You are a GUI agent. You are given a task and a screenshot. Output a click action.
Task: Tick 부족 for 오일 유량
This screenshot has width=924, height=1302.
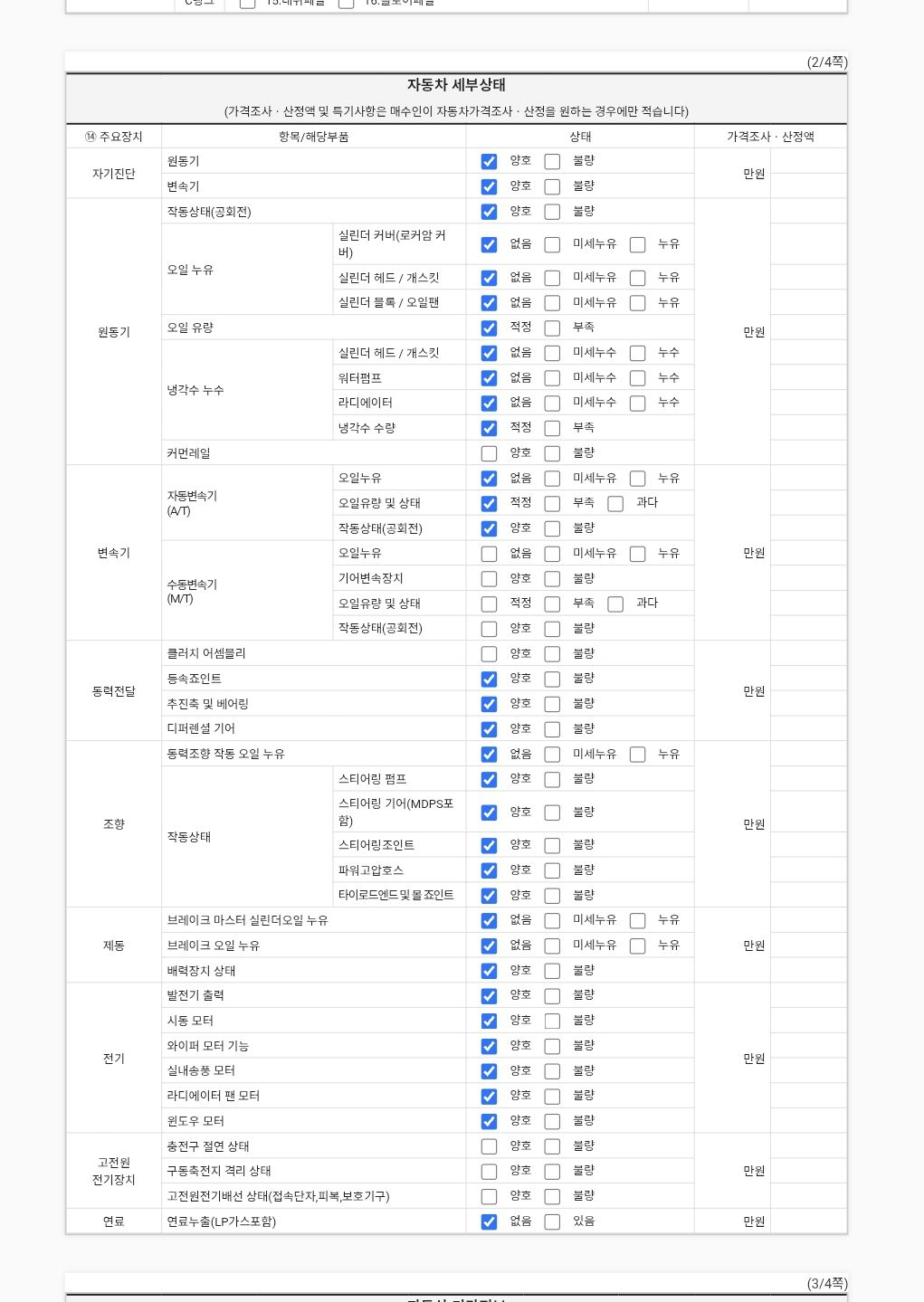[x=552, y=328]
